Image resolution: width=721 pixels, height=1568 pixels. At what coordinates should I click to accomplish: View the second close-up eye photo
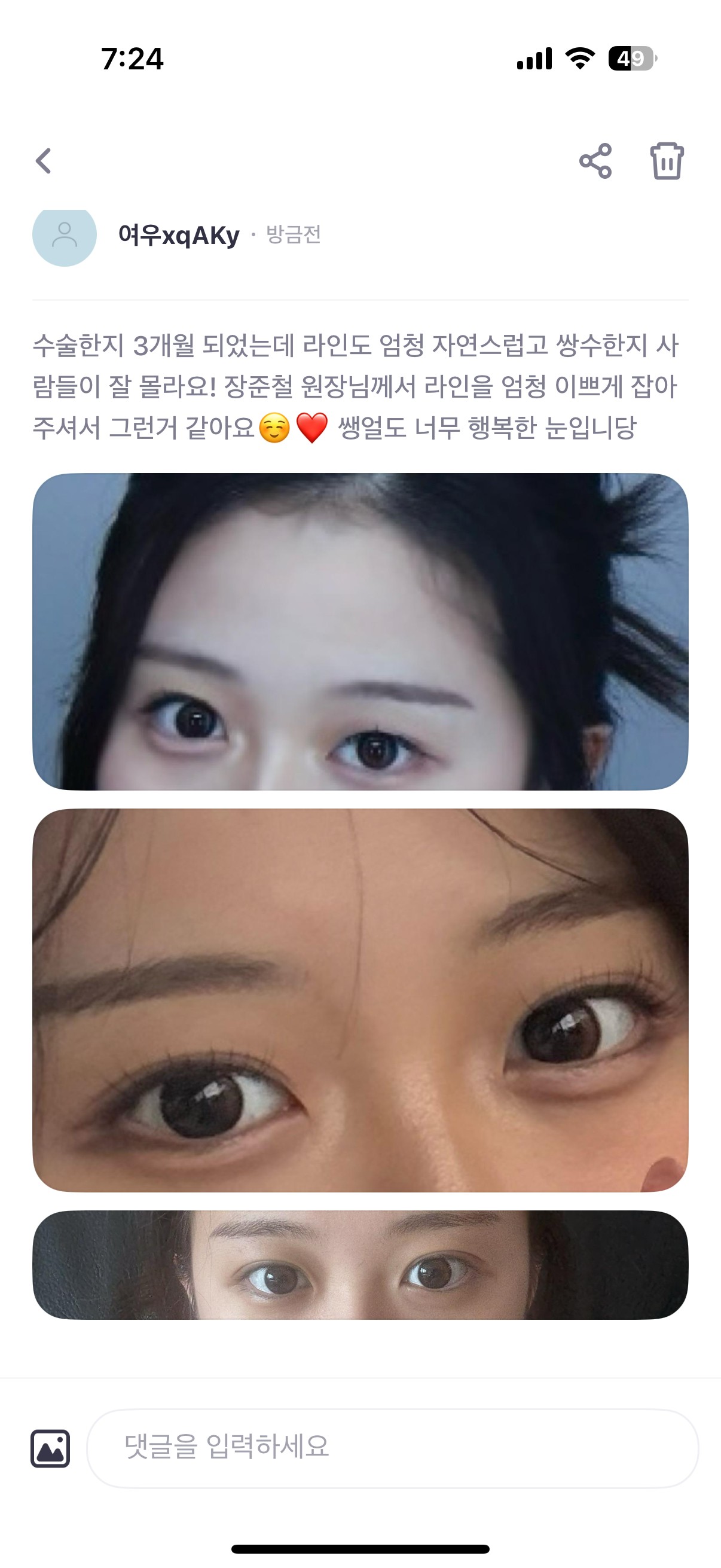pyautogui.click(x=360, y=999)
